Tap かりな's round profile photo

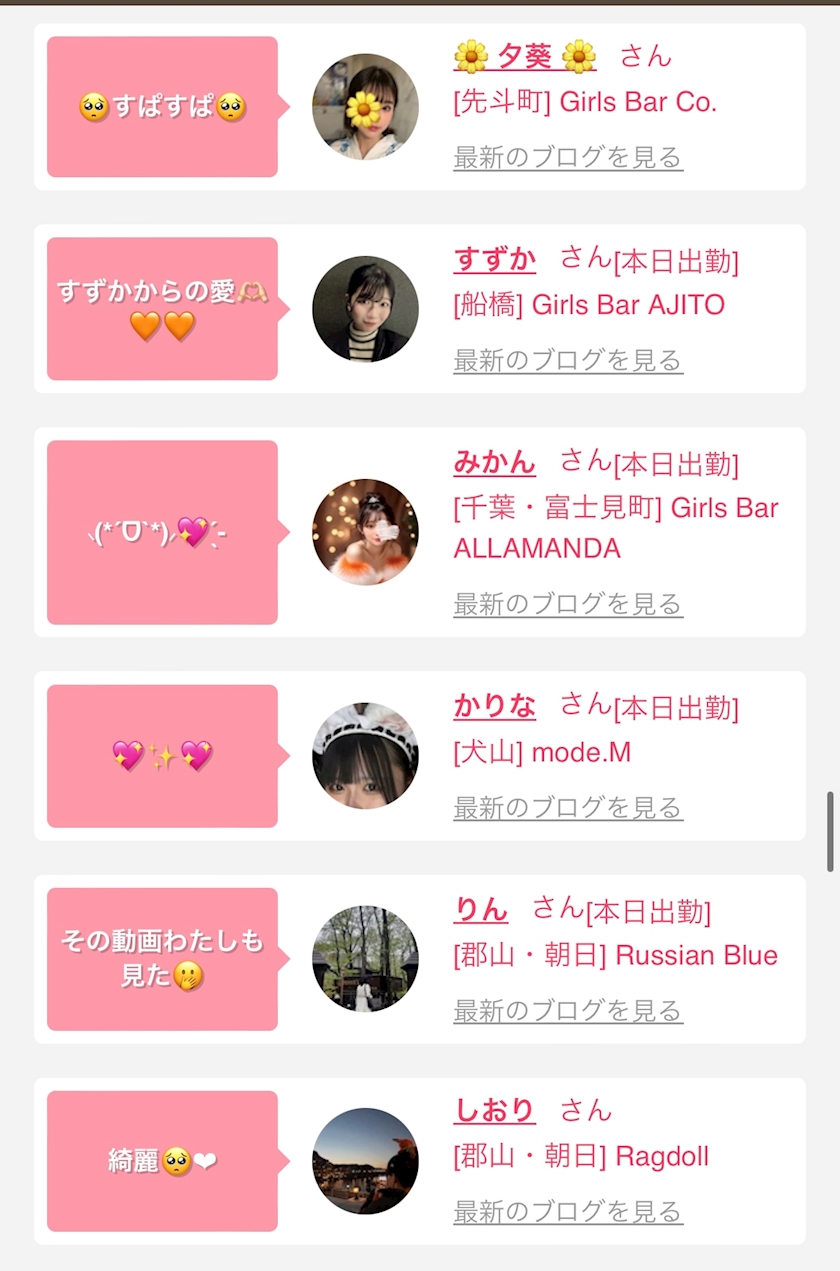(365, 755)
